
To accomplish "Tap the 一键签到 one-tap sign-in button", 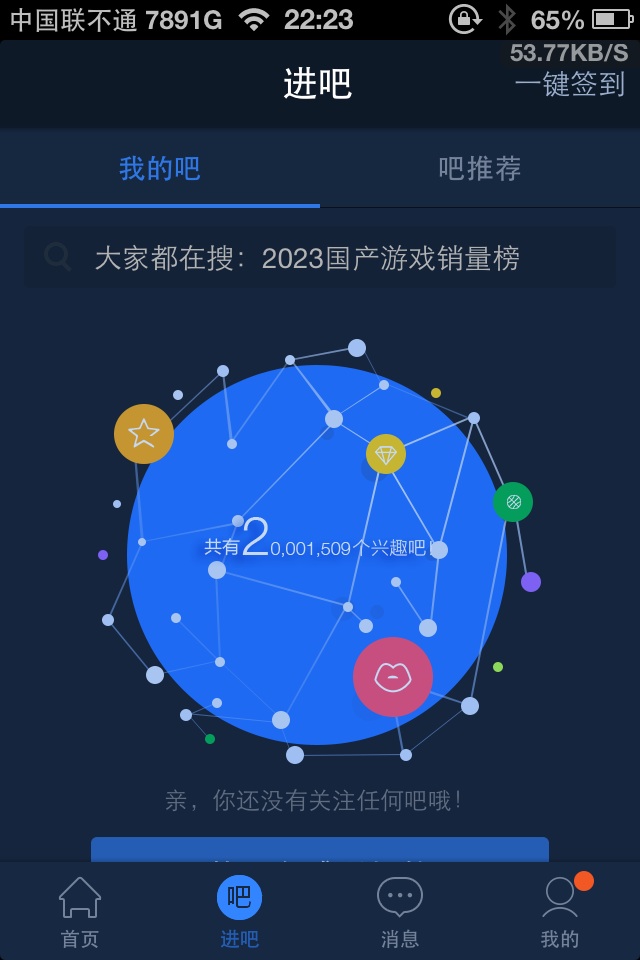I will pyautogui.click(x=570, y=84).
